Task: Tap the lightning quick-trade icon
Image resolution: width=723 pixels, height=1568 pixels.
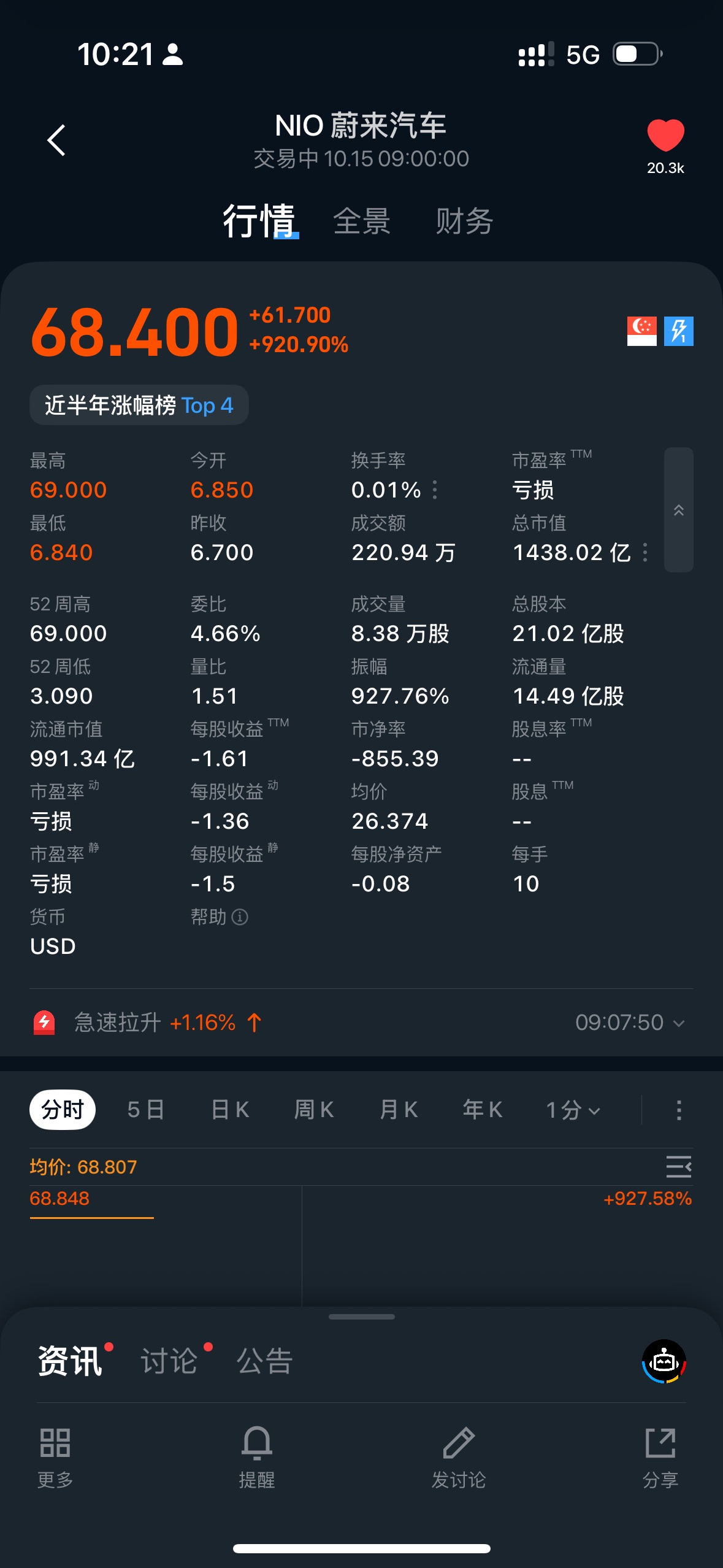Action: click(x=678, y=331)
